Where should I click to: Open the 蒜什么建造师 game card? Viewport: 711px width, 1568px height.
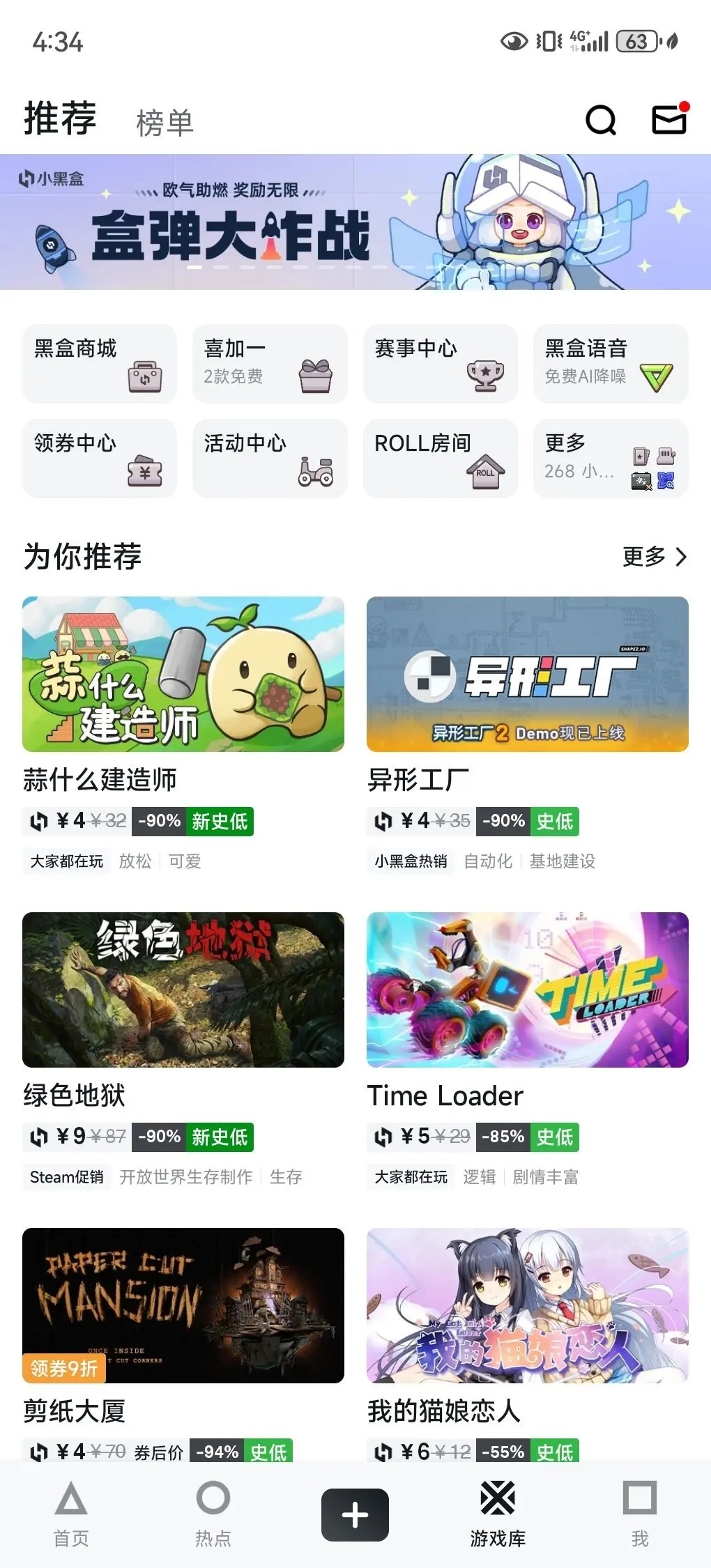[183, 675]
